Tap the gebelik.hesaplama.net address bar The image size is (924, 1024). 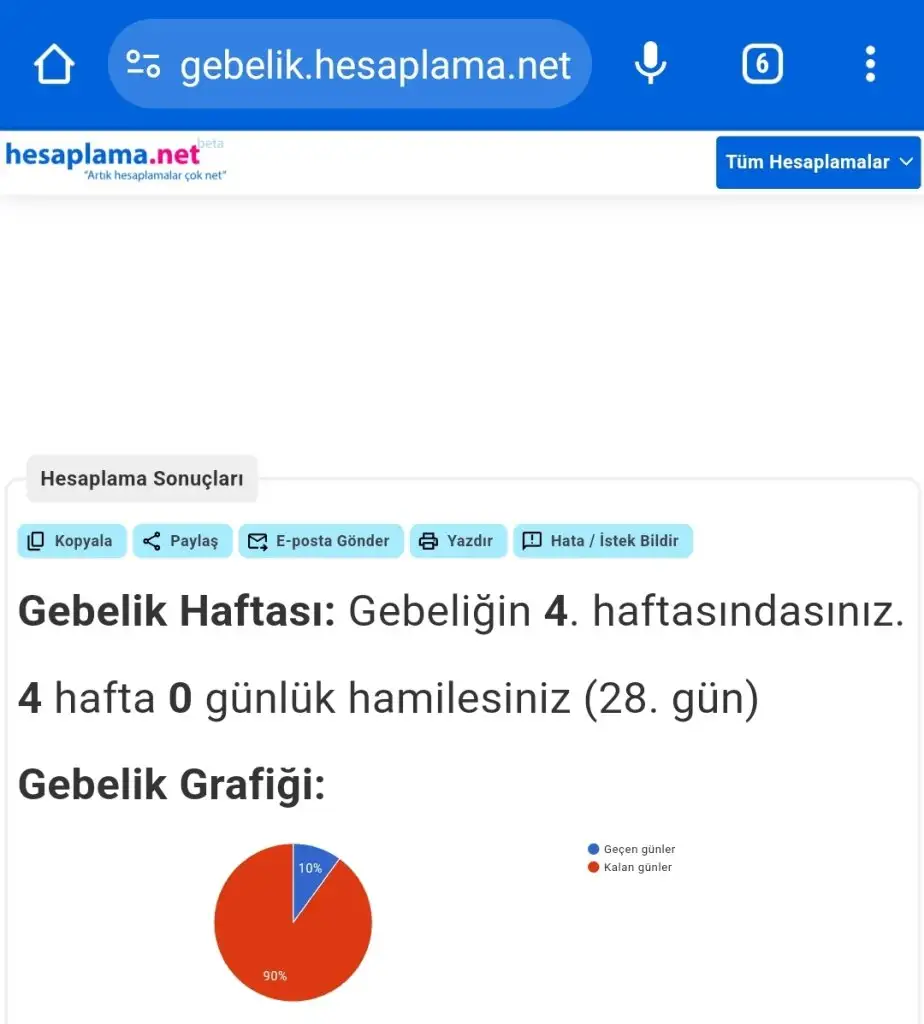coord(349,64)
